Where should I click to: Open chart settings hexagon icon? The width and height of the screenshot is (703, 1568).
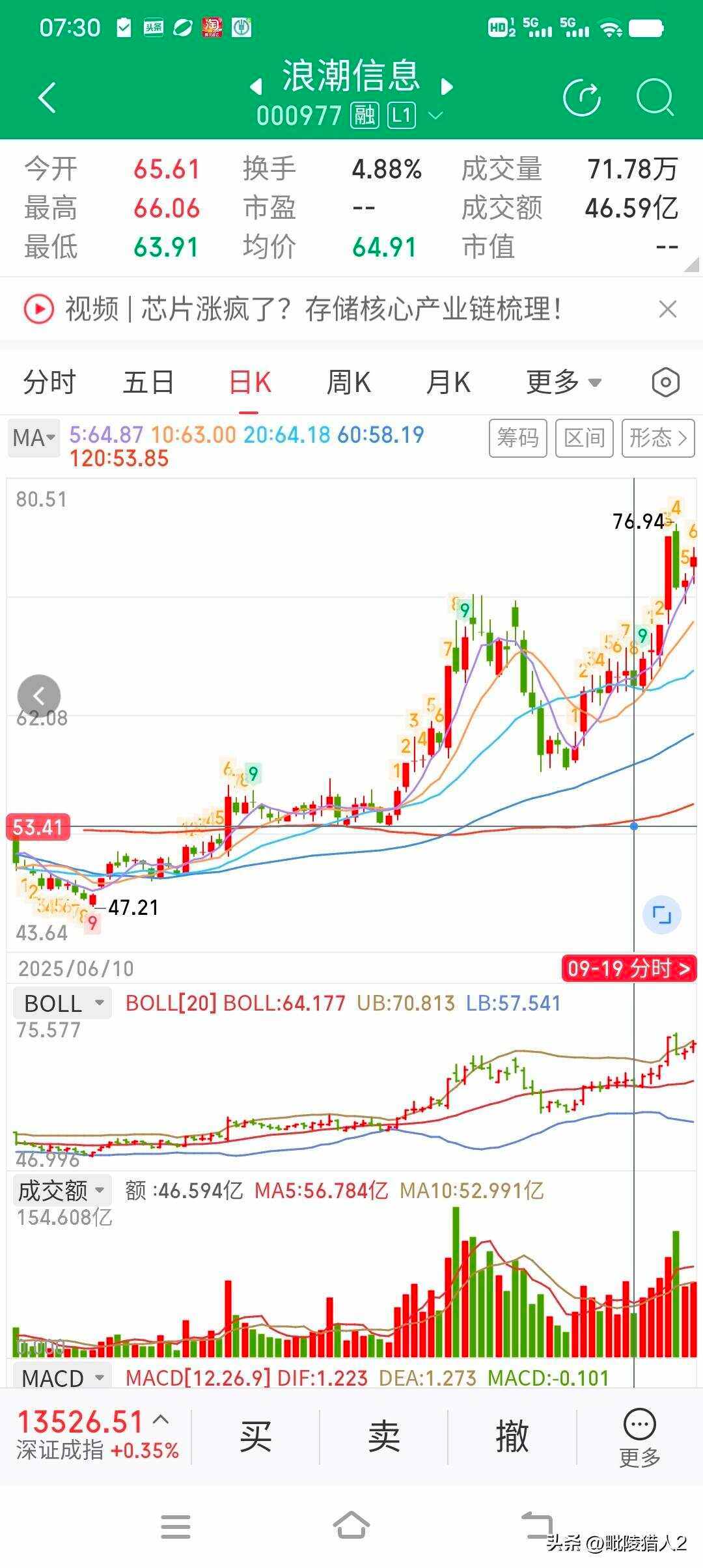coord(665,382)
